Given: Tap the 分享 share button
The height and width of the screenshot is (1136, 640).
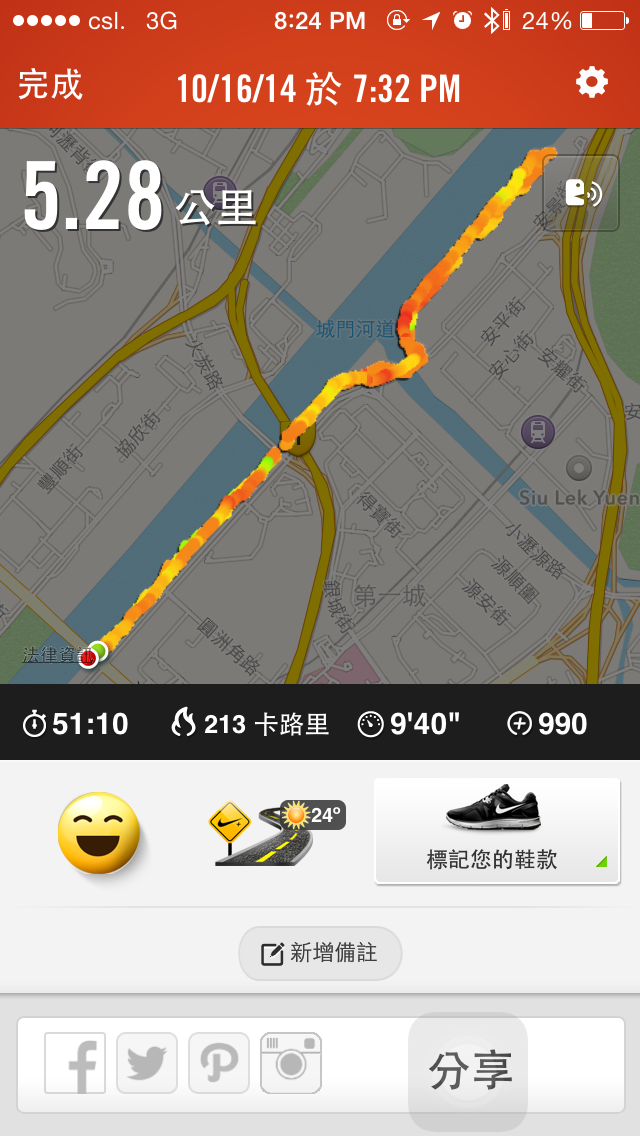Looking at the screenshot, I should (469, 1070).
